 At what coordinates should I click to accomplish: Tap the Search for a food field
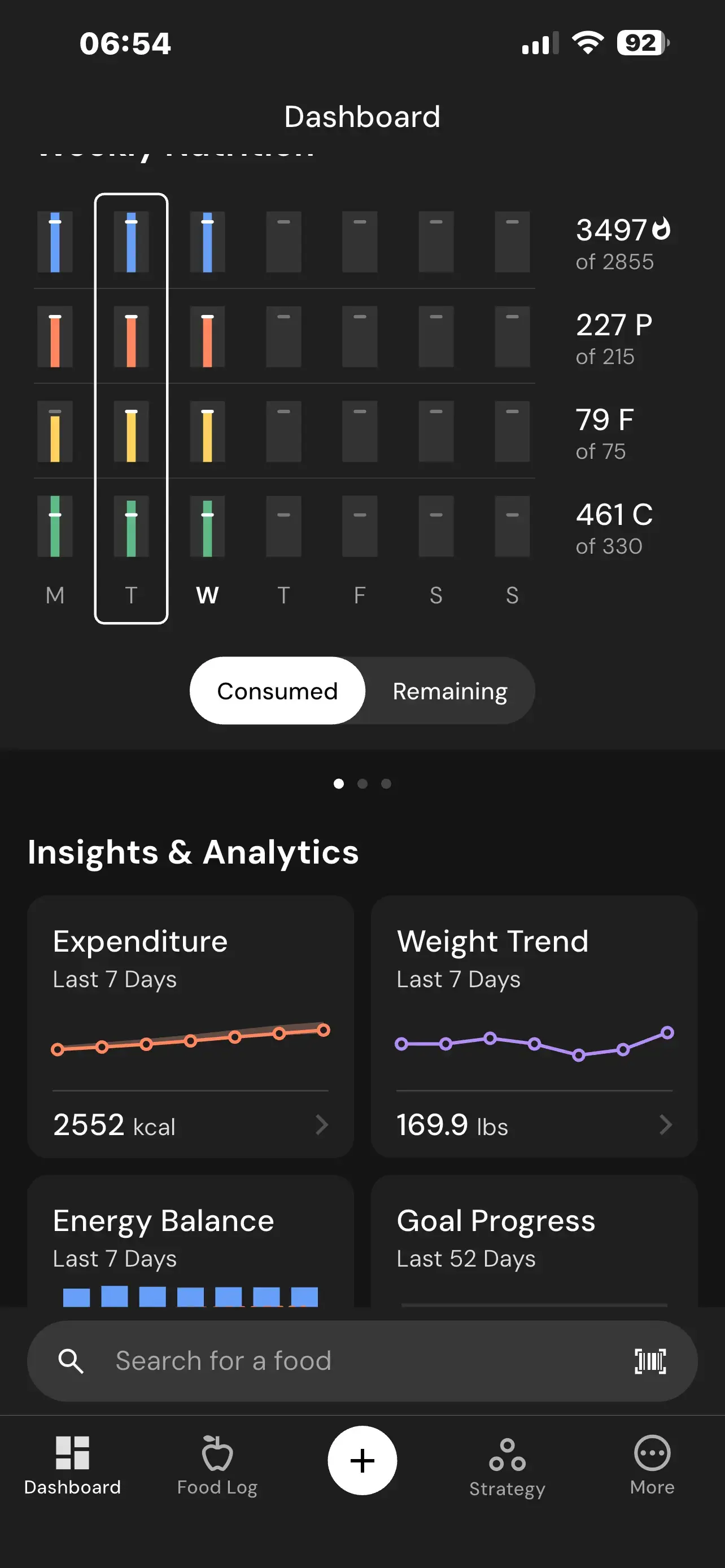click(x=341, y=1360)
